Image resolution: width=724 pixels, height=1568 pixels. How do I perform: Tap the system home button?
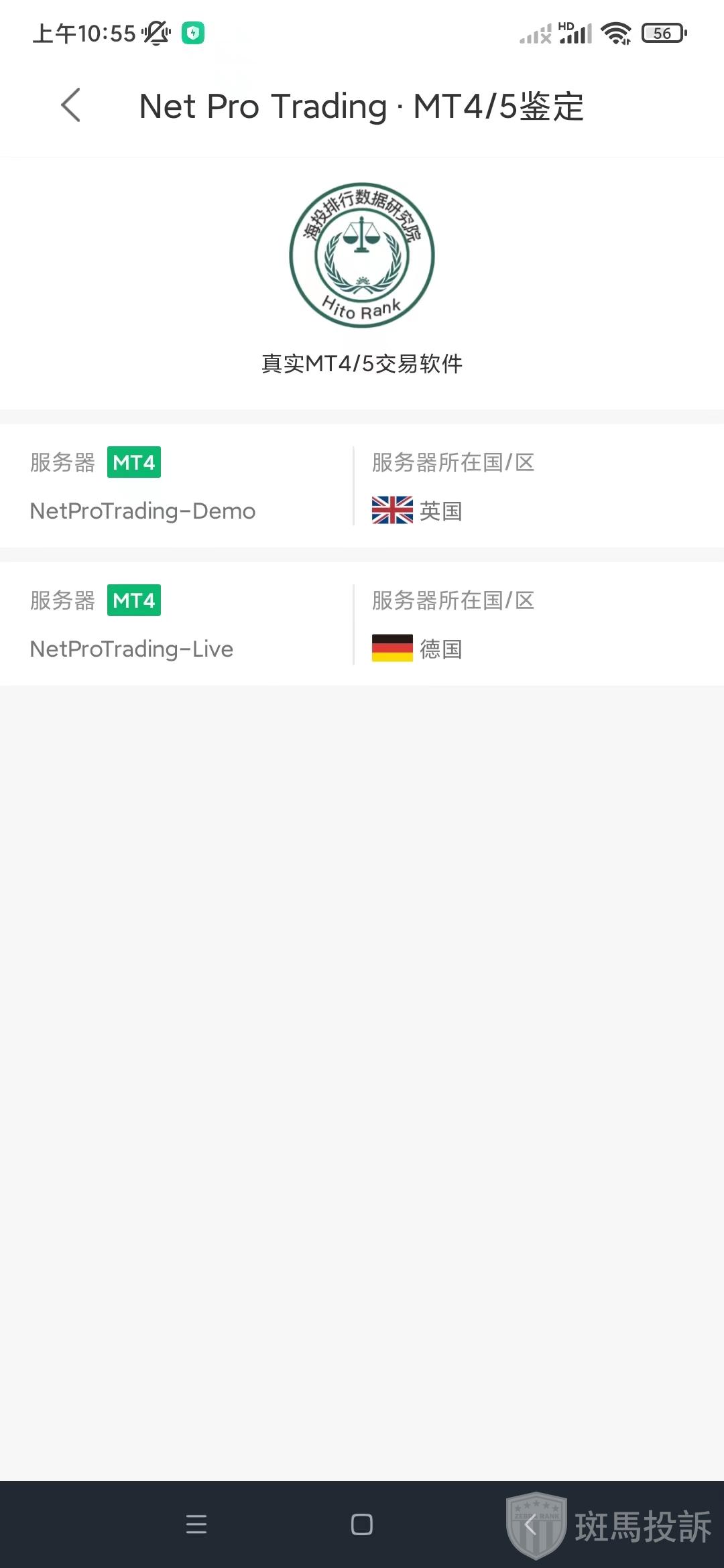coord(362,1524)
